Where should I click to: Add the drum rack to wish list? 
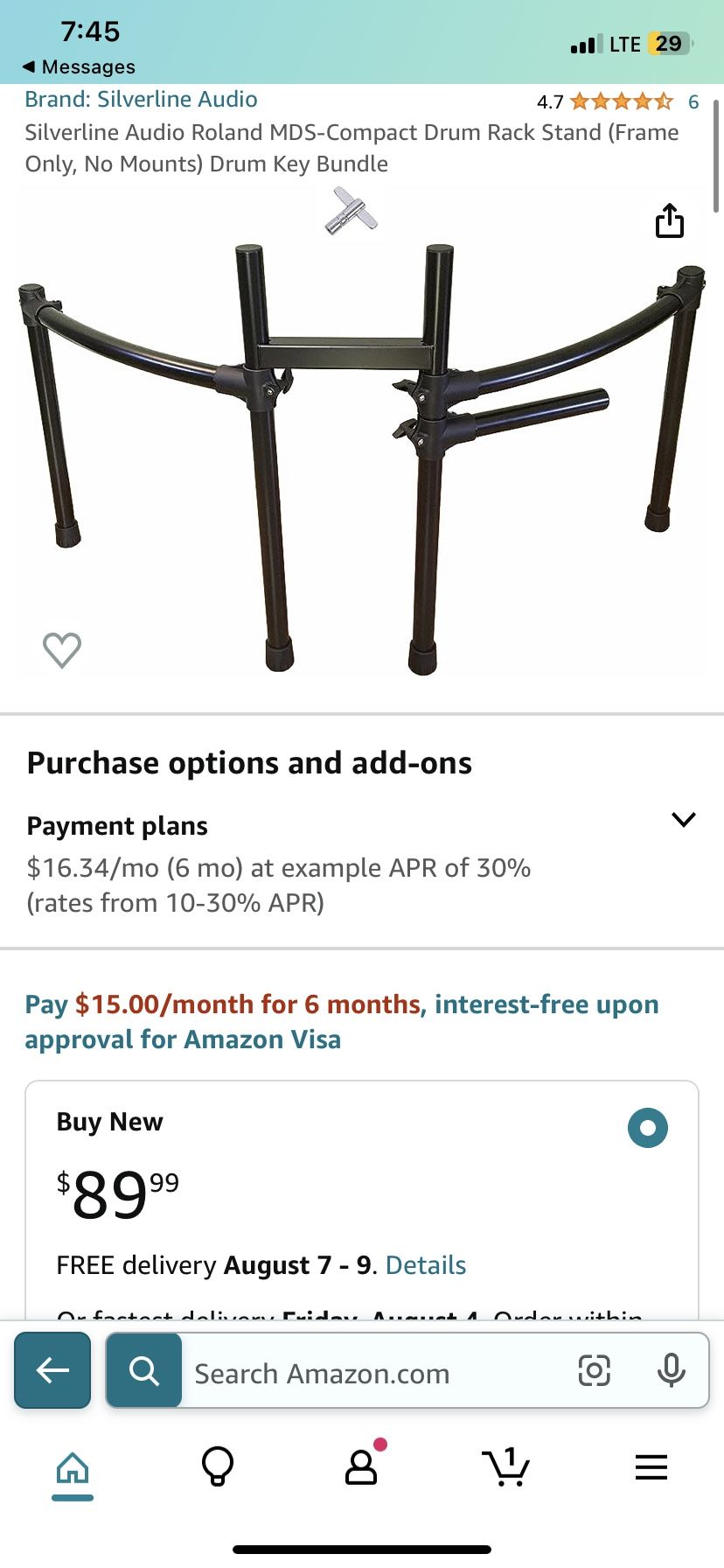pos(62,649)
